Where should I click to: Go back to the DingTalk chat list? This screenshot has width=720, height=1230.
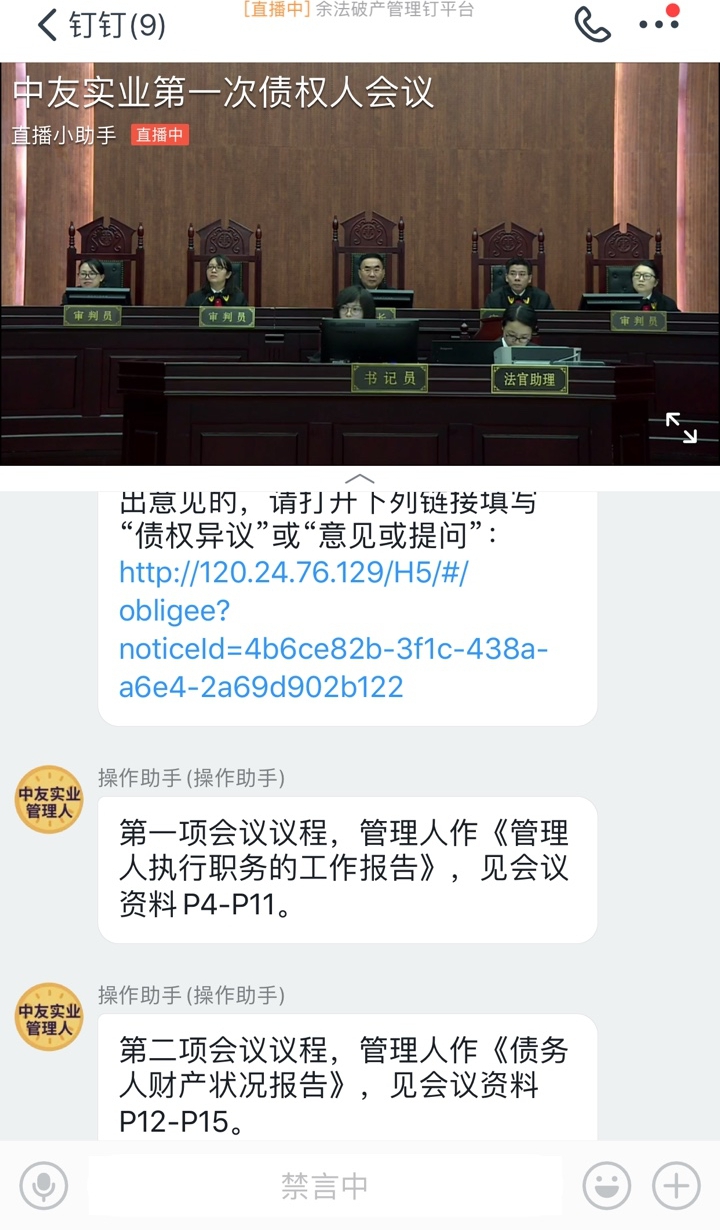coord(48,25)
